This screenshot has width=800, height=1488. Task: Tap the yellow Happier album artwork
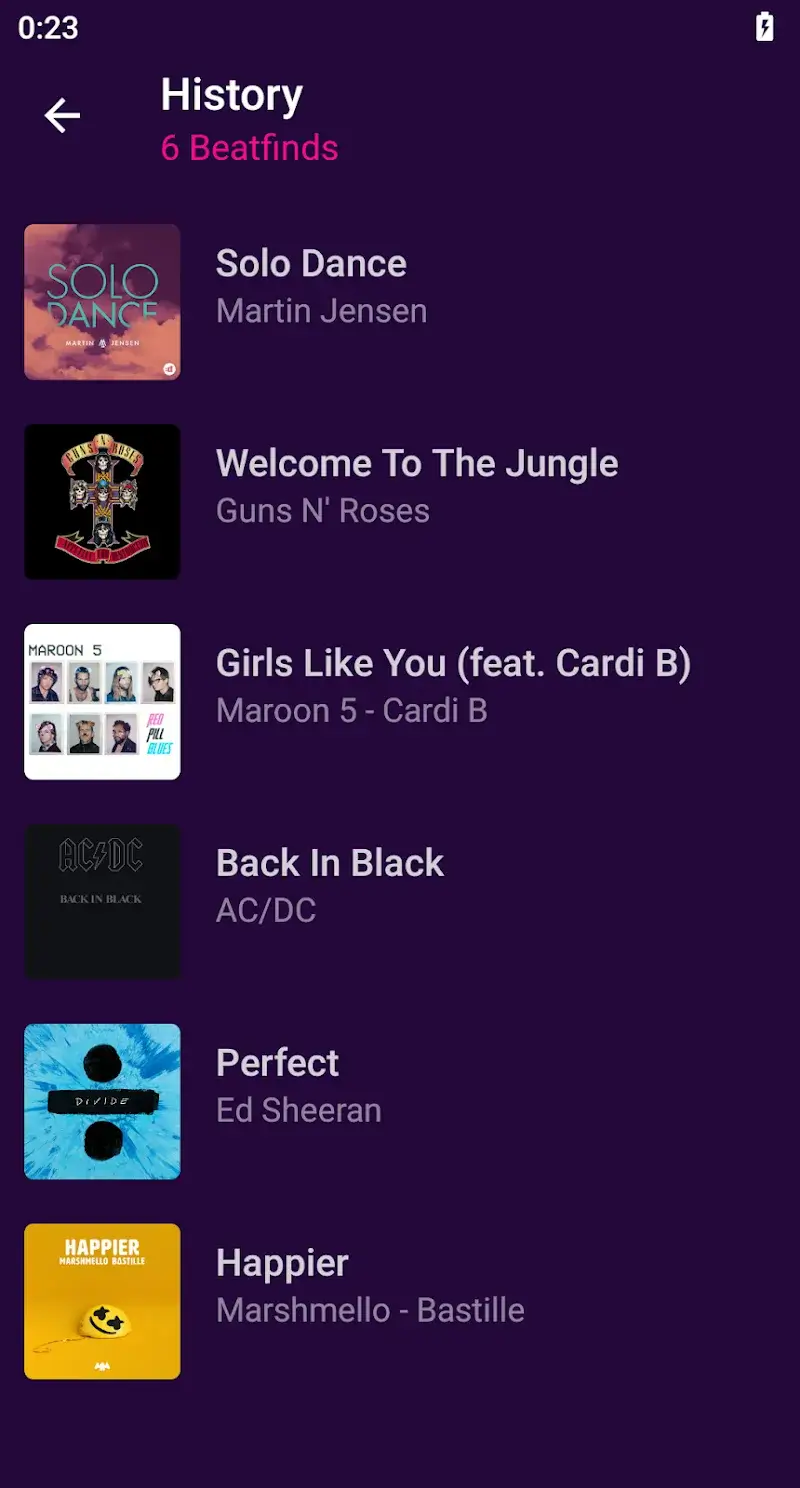[x=102, y=1301]
